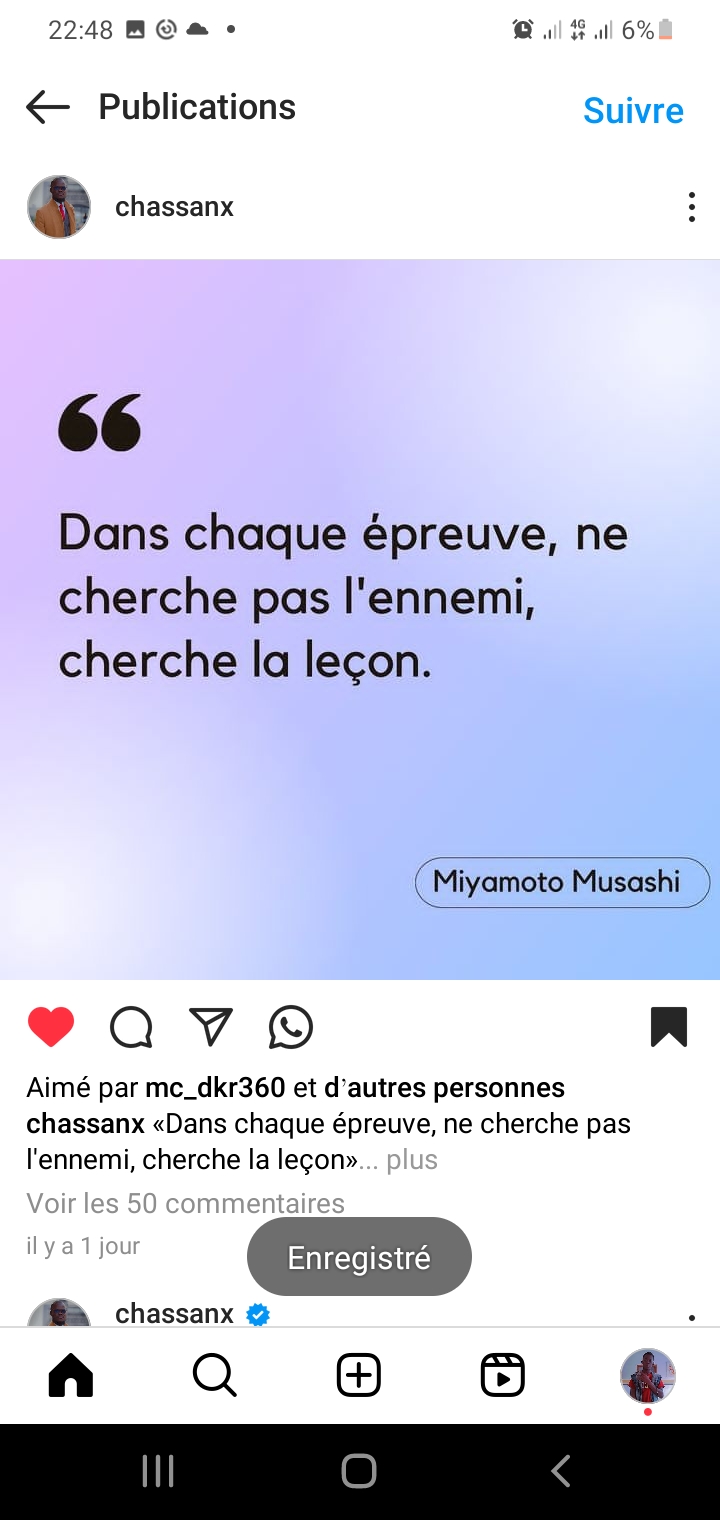View all 50 comments
The image size is (720, 1520).
185,1203
